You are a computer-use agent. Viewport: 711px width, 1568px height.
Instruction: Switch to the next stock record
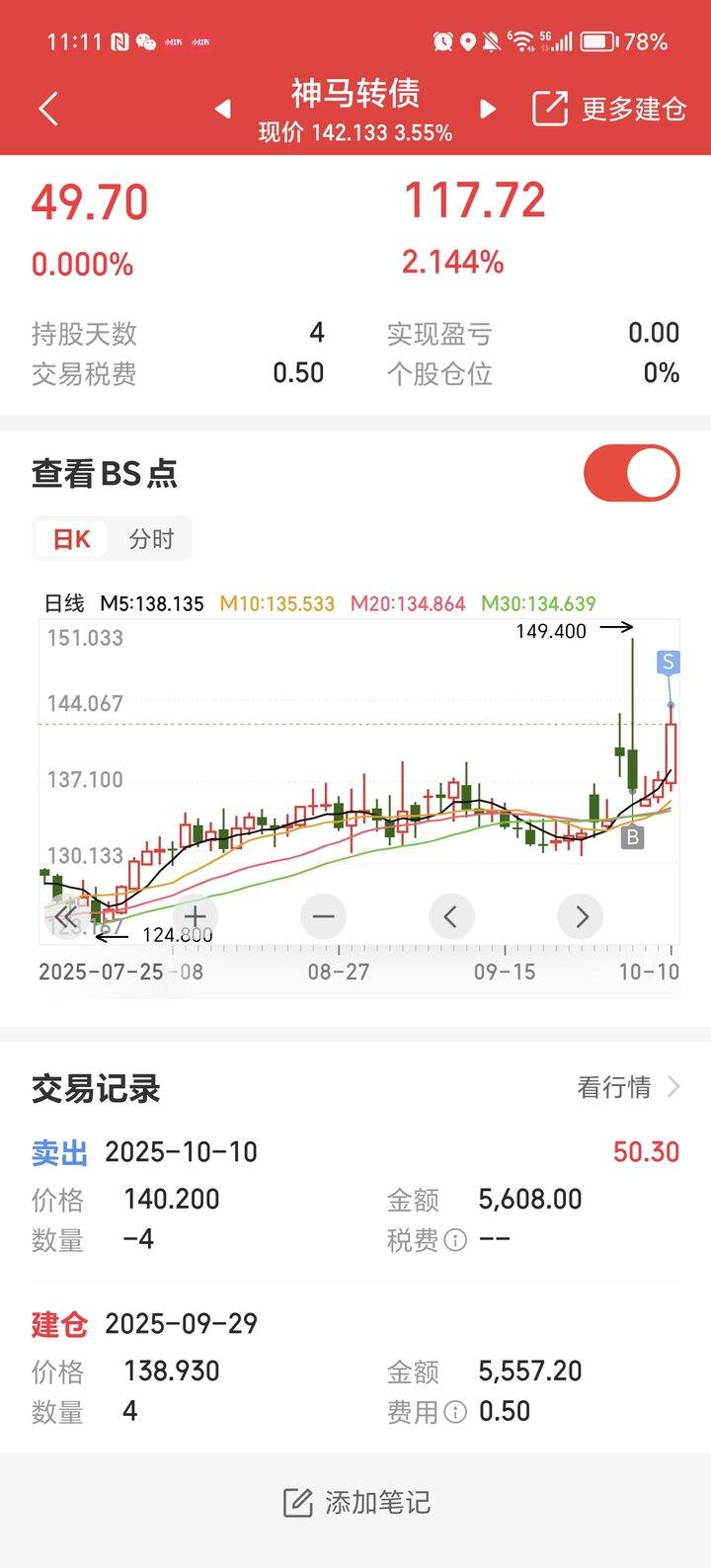tap(487, 109)
